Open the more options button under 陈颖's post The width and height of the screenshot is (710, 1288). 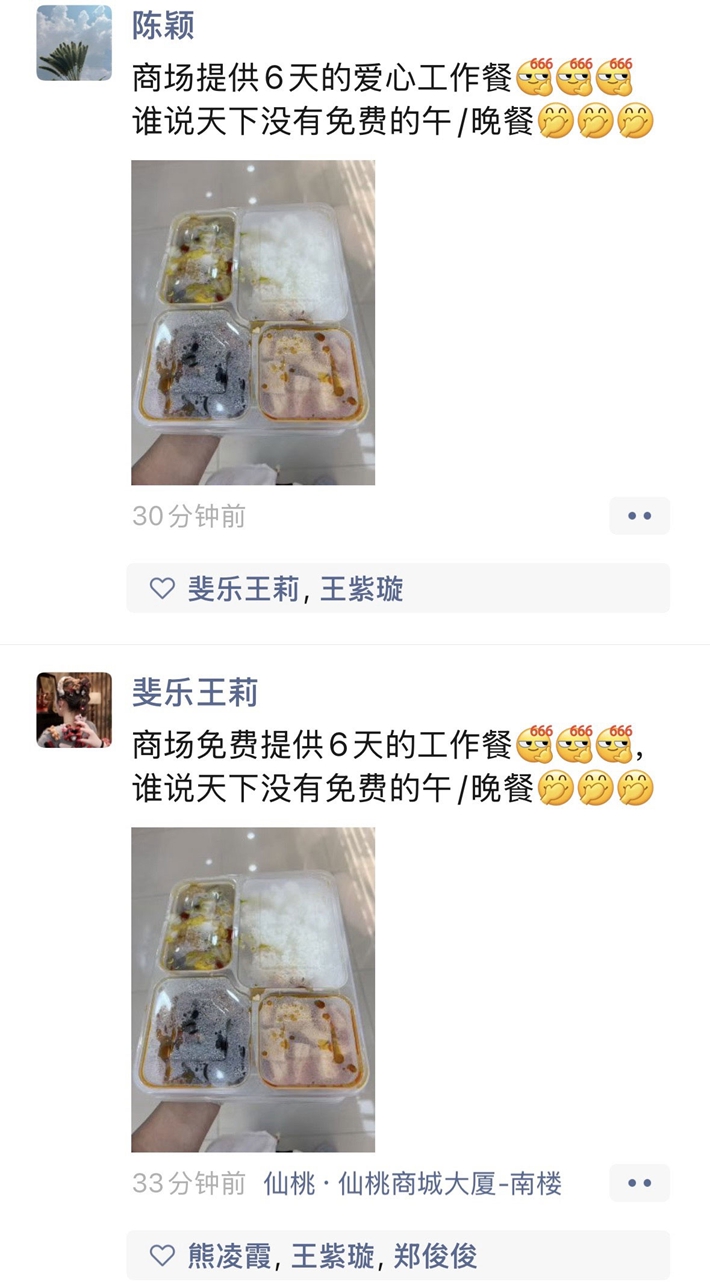pyautogui.click(x=639, y=516)
